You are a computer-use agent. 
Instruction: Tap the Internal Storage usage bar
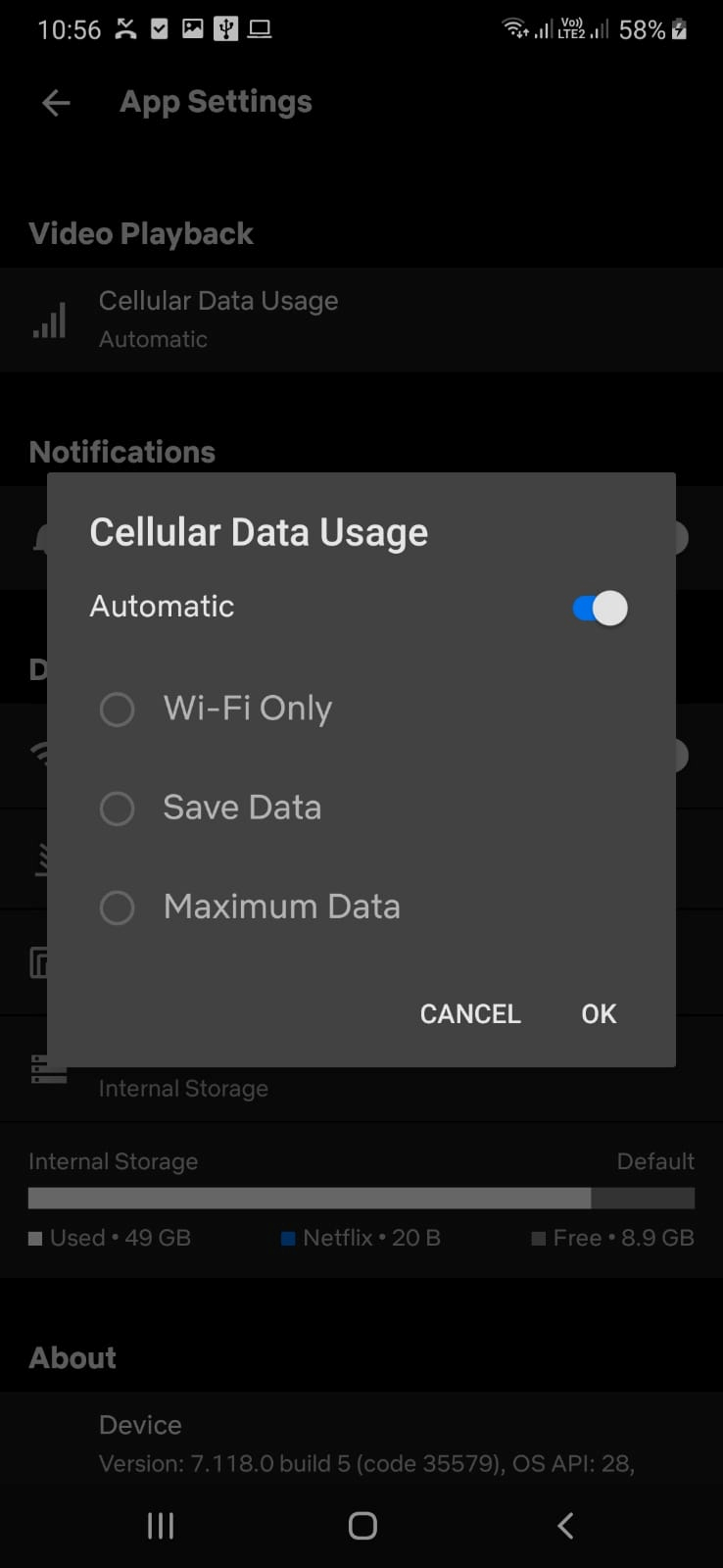click(x=361, y=1198)
